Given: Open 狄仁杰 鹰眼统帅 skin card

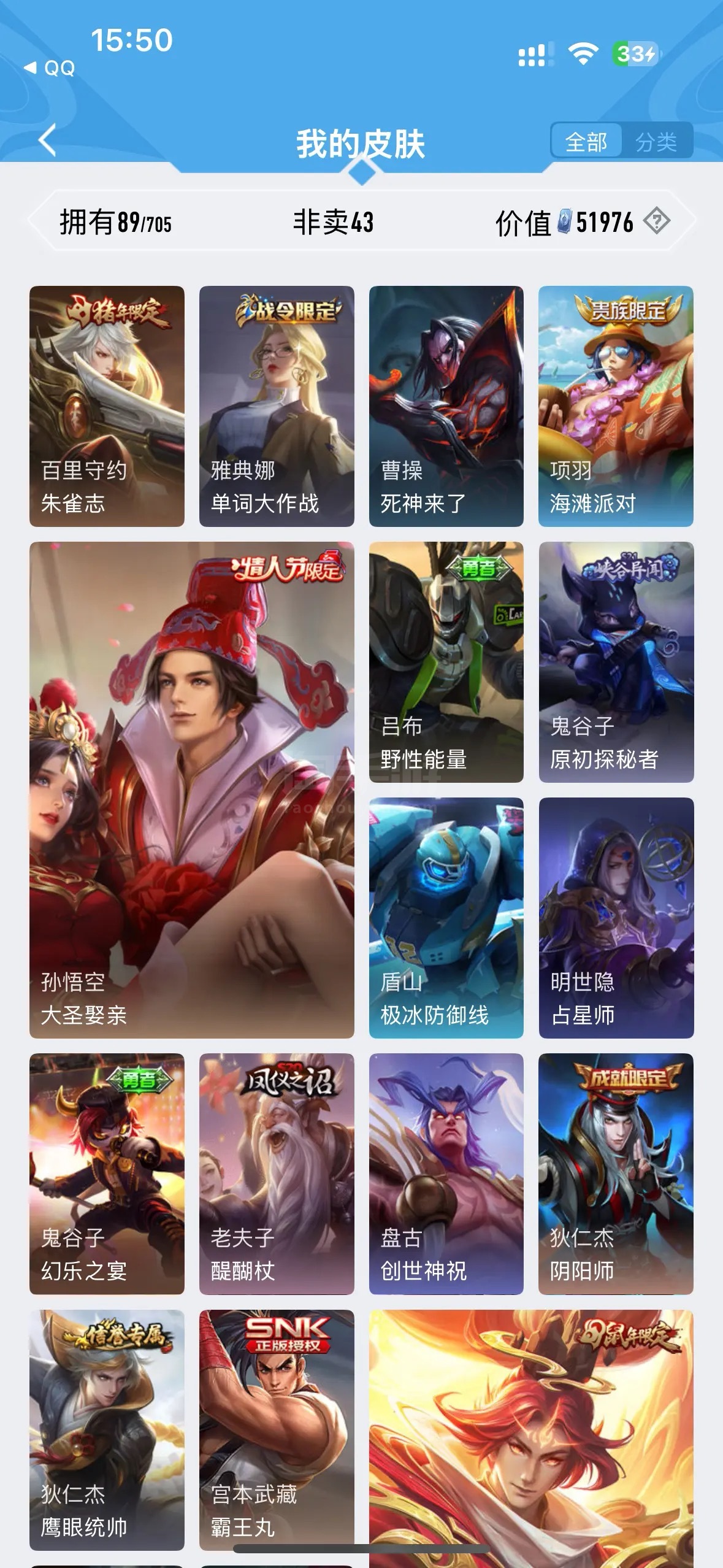Looking at the screenshot, I should click(107, 1430).
